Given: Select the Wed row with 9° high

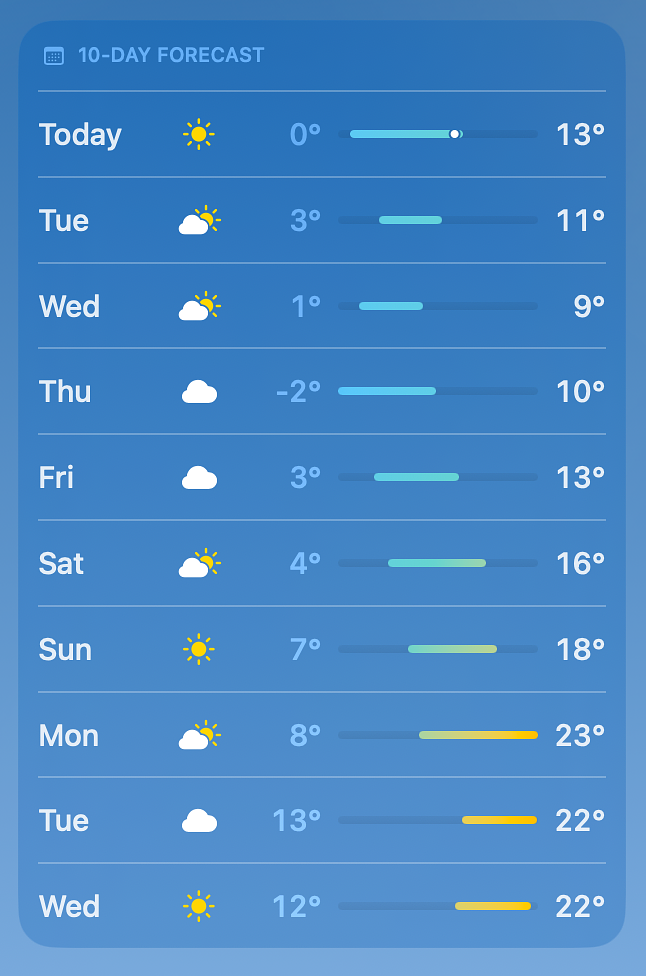Looking at the screenshot, I should 321,306.
